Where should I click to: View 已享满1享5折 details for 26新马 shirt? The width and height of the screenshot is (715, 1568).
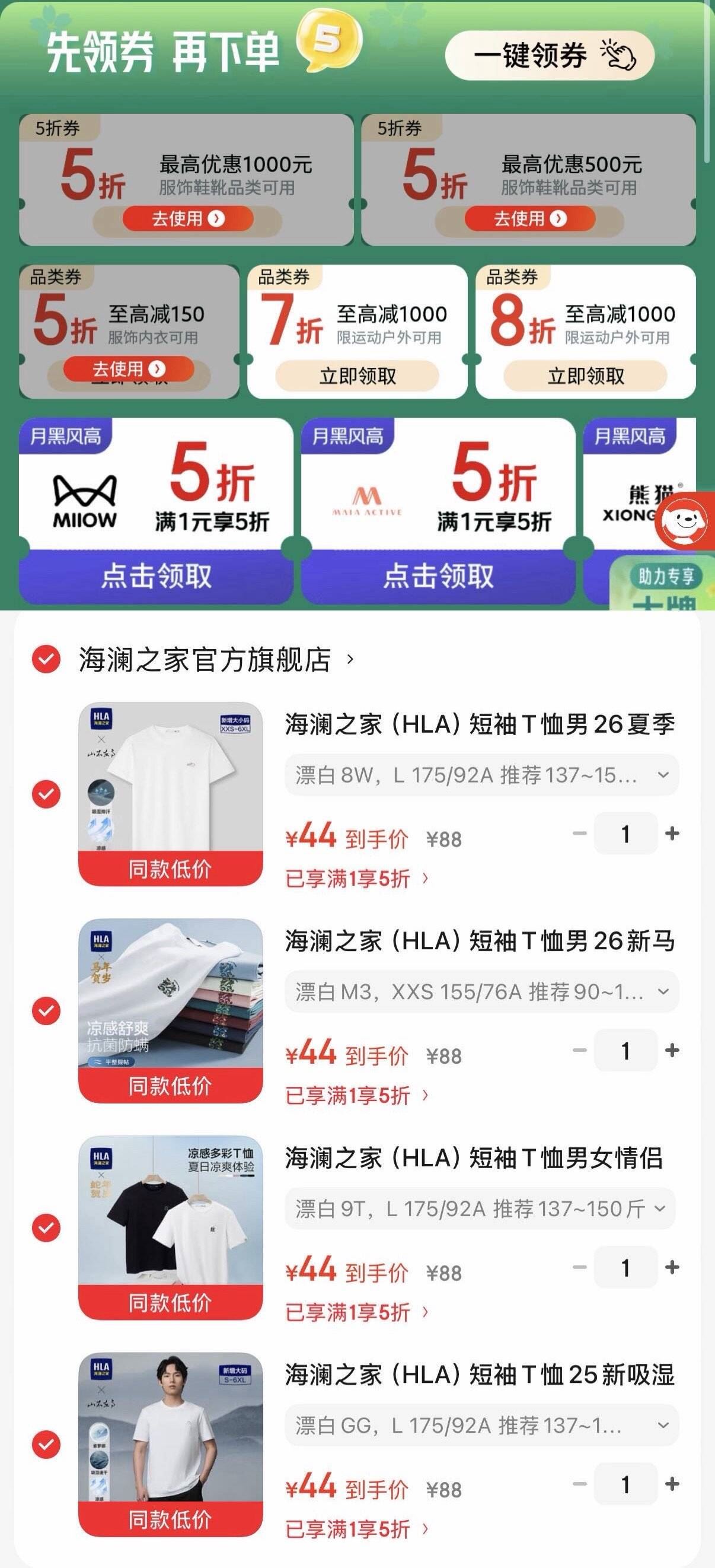[x=356, y=1096]
